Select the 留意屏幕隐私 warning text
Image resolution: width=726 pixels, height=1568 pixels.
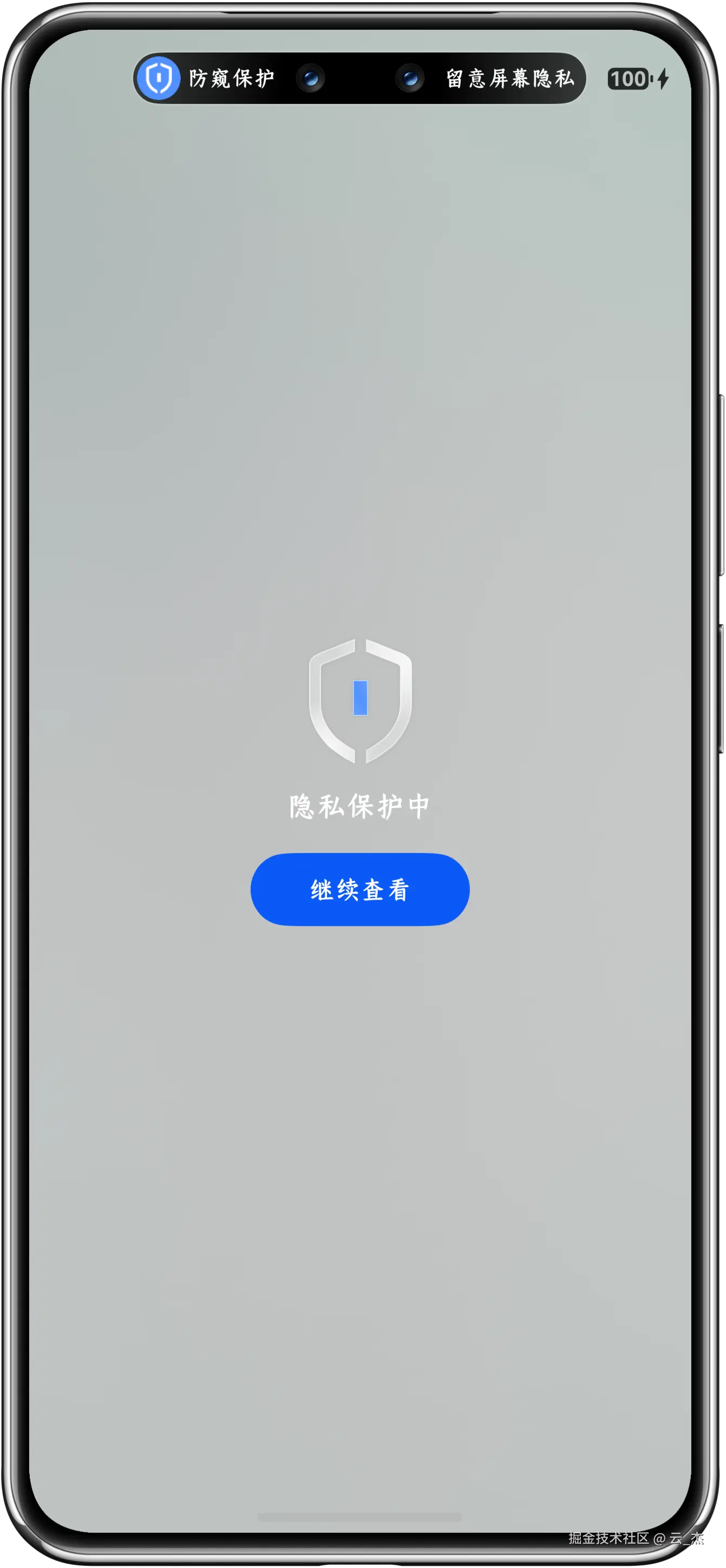(x=511, y=78)
